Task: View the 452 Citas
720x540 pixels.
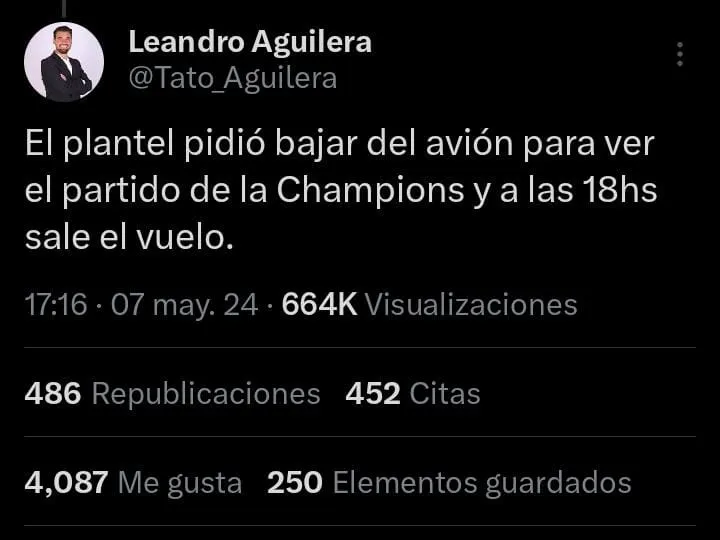Action: click(x=412, y=394)
